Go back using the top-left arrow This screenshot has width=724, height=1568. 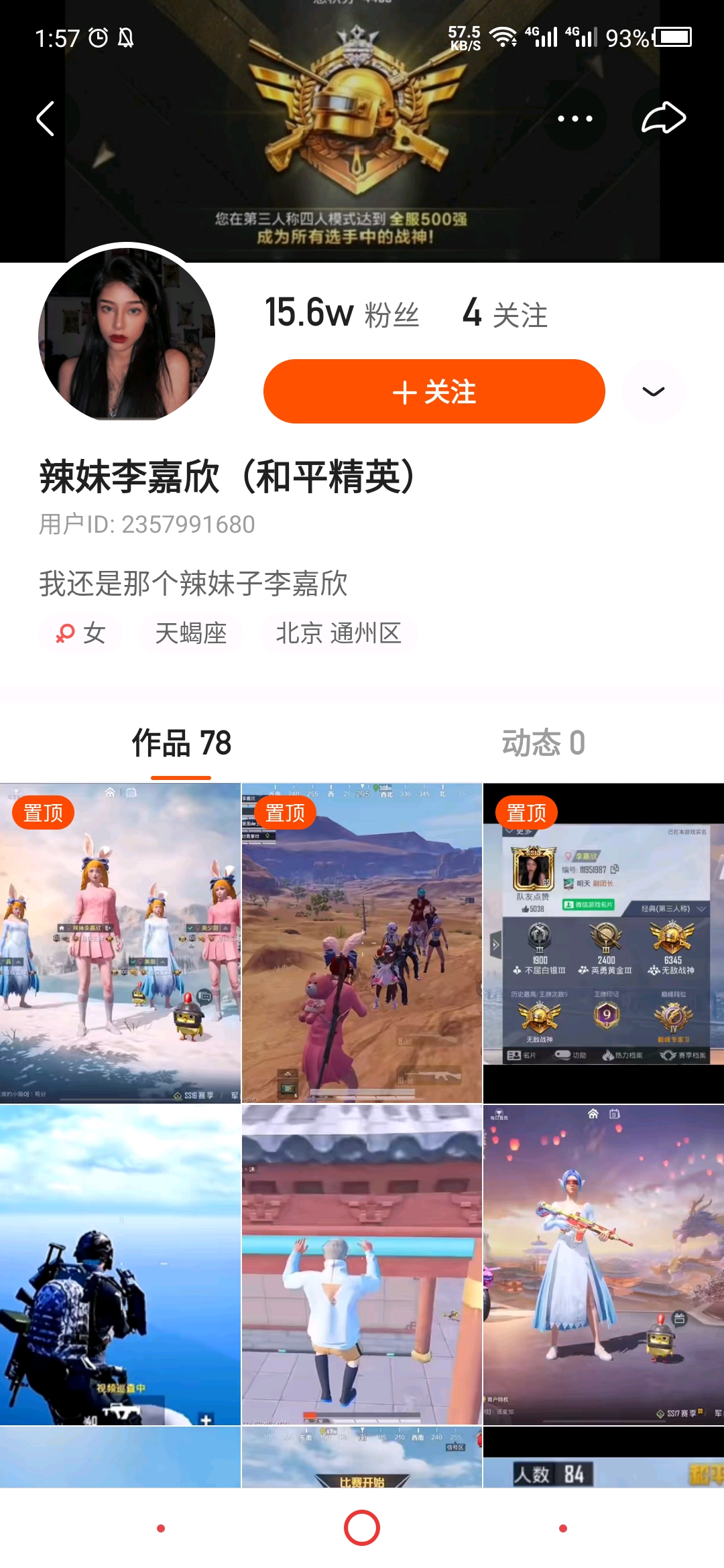[x=46, y=119]
